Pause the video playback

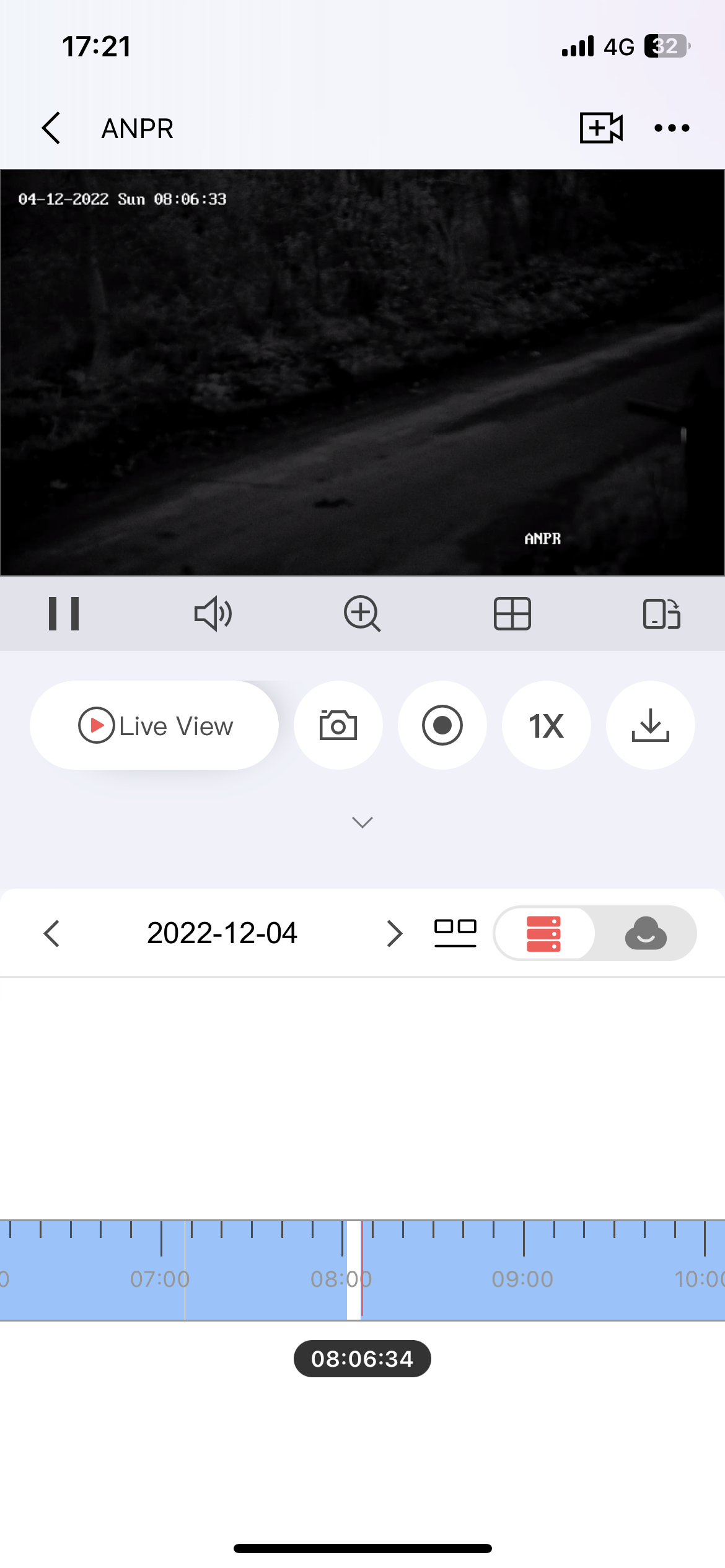click(x=64, y=614)
